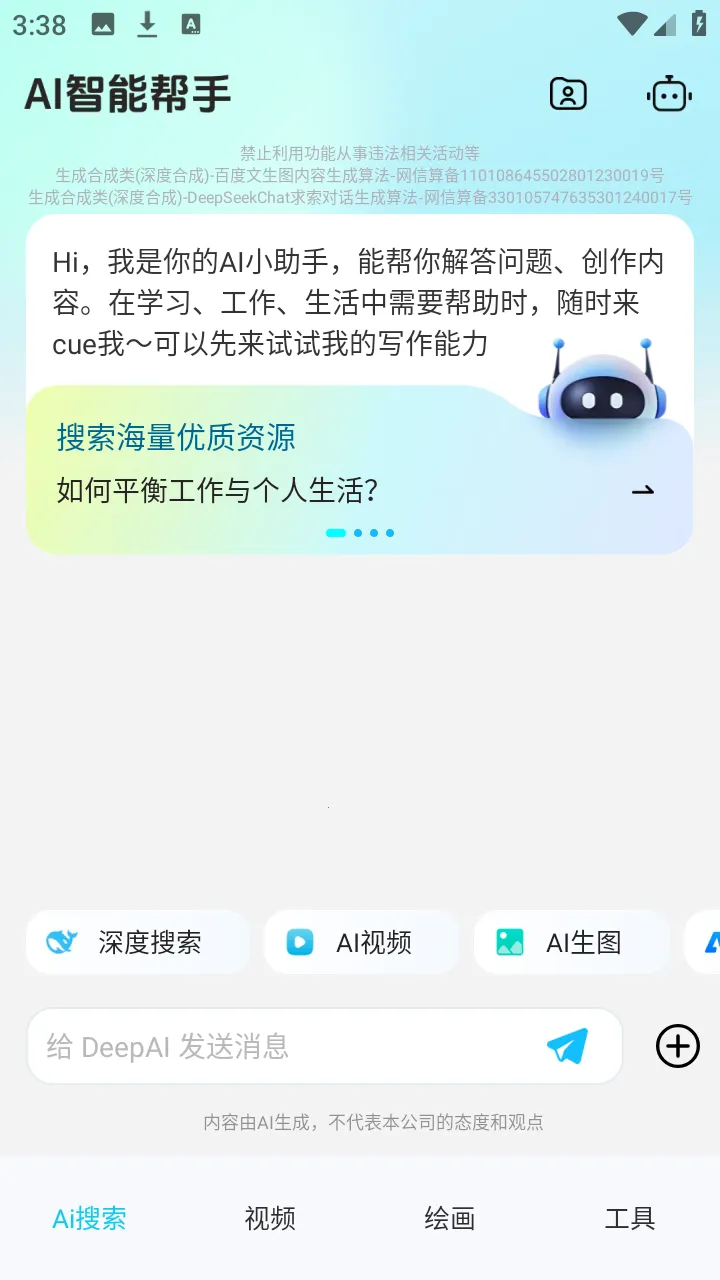This screenshot has height=1280, width=720.
Task: Open the AI robot assistant icon
Action: 668,93
